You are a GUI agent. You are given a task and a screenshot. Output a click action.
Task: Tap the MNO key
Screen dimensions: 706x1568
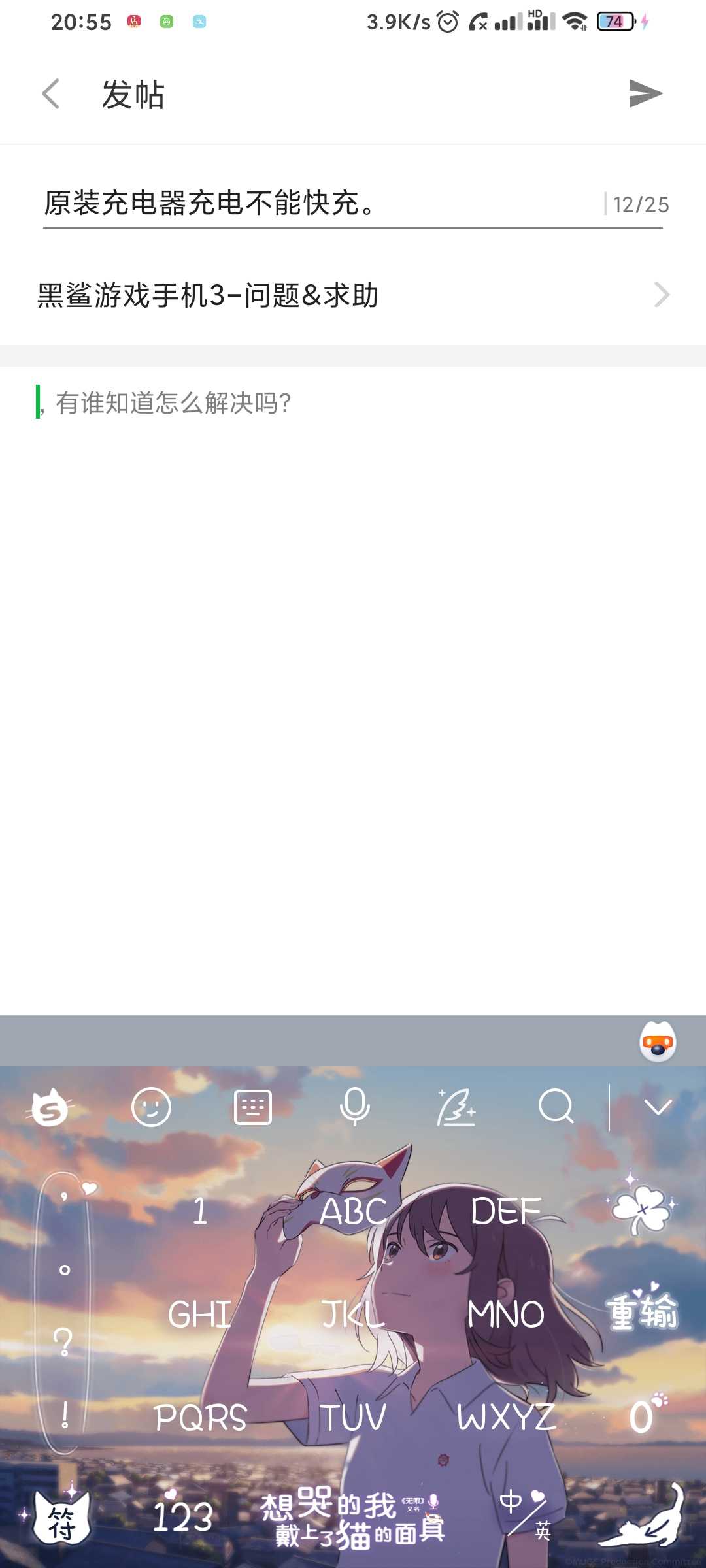click(x=506, y=1315)
